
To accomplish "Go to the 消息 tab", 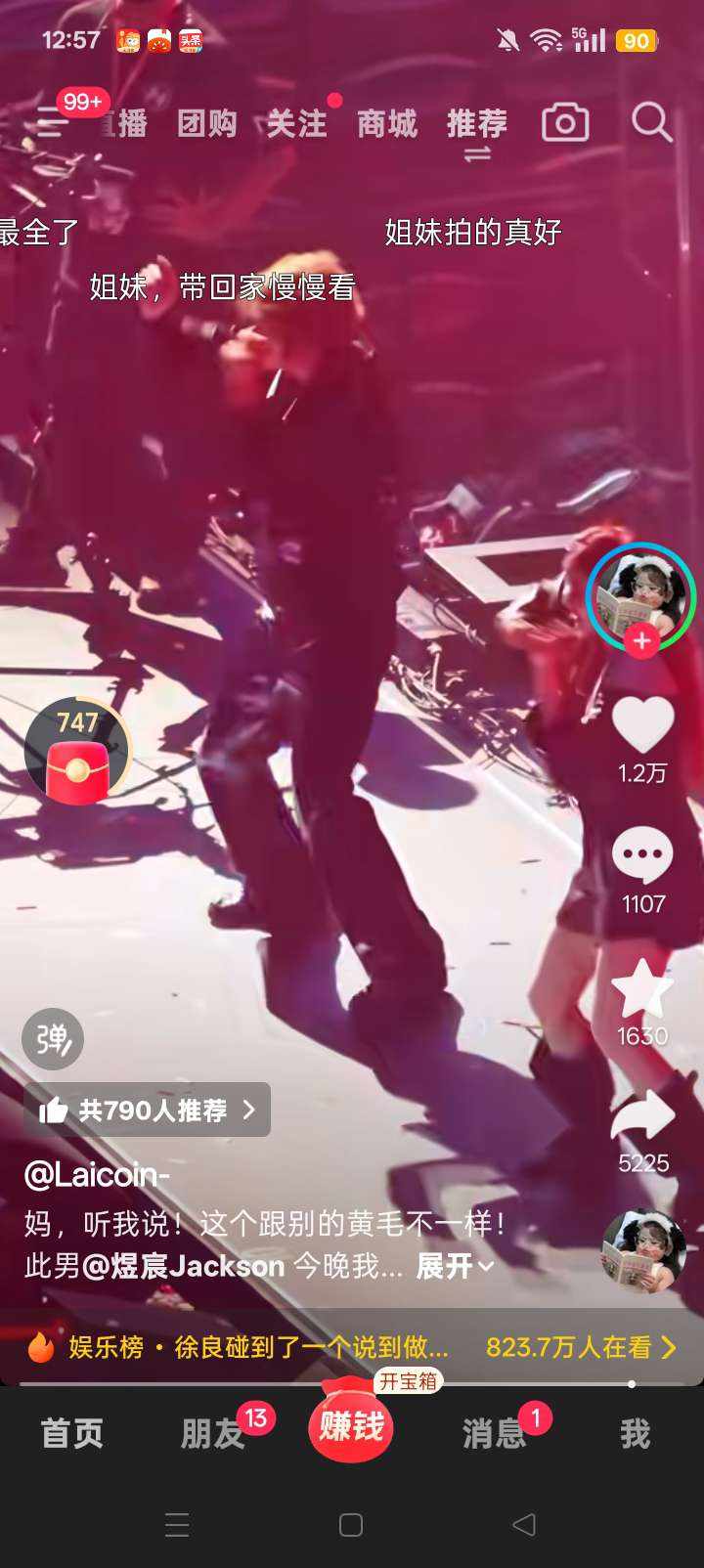I will (x=494, y=1434).
